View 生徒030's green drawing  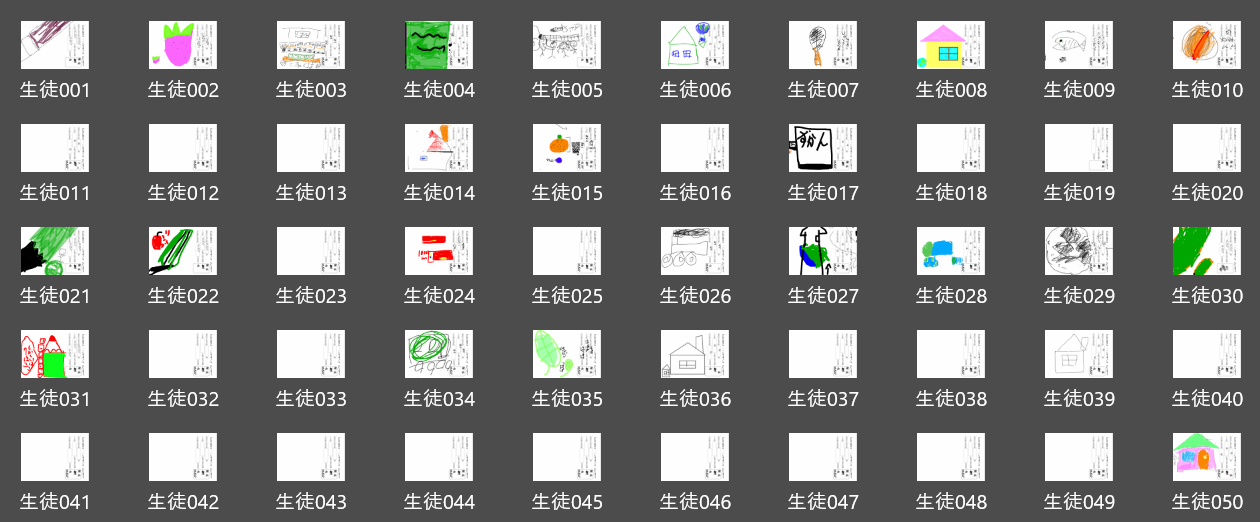(1207, 251)
